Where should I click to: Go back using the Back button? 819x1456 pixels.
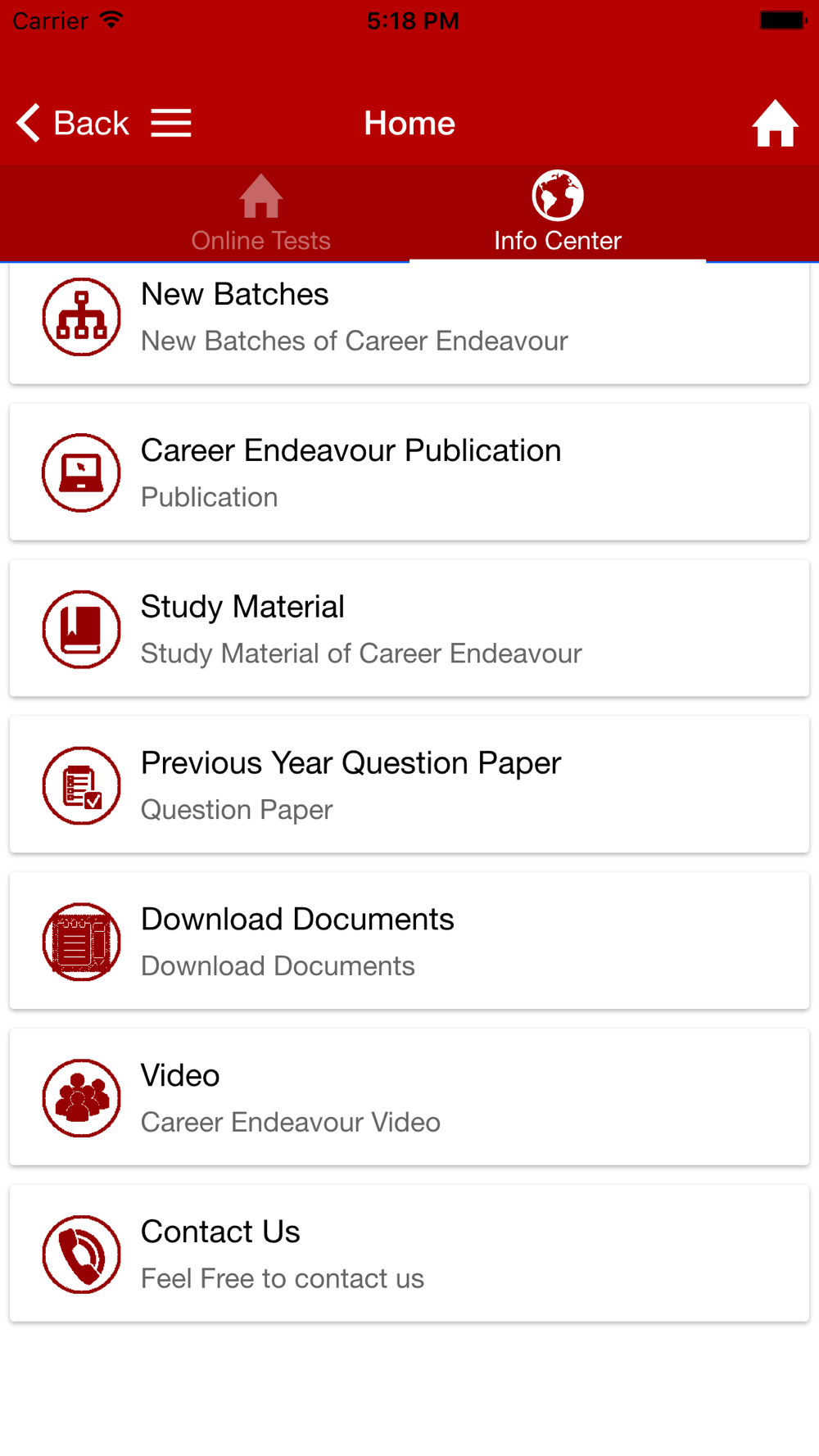coord(72,124)
